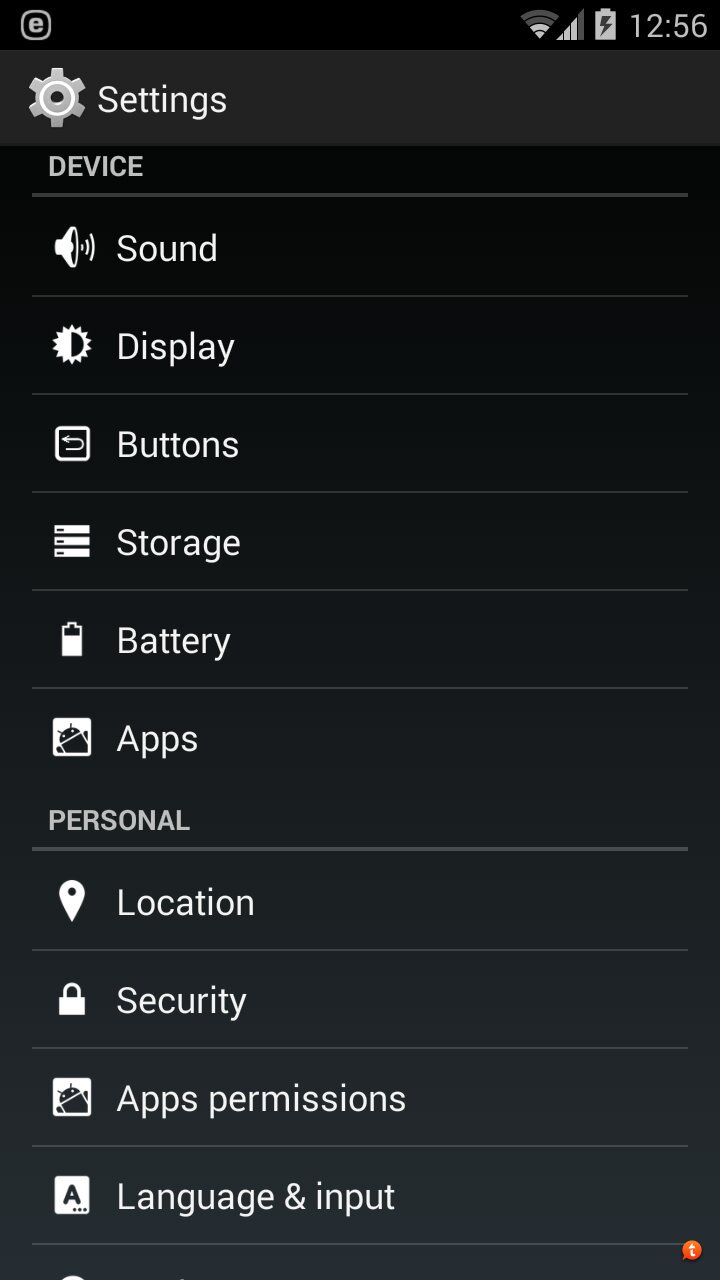Select Location settings
Screen dimensions: 720x1280
[x=360, y=902]
